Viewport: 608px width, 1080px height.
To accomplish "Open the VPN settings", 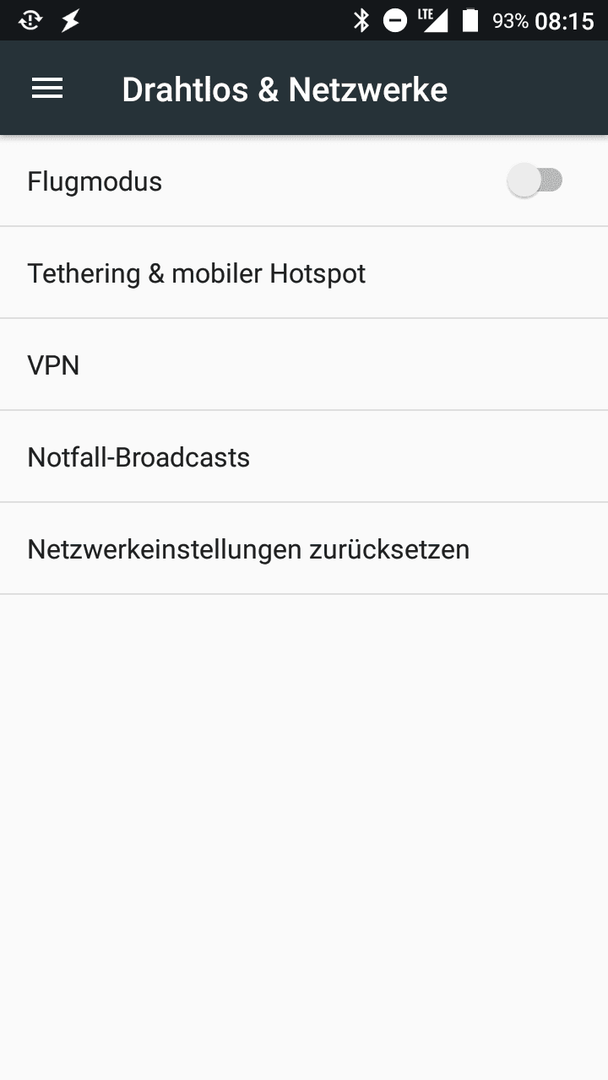I will pyautogui.click(x=304, y=364).
